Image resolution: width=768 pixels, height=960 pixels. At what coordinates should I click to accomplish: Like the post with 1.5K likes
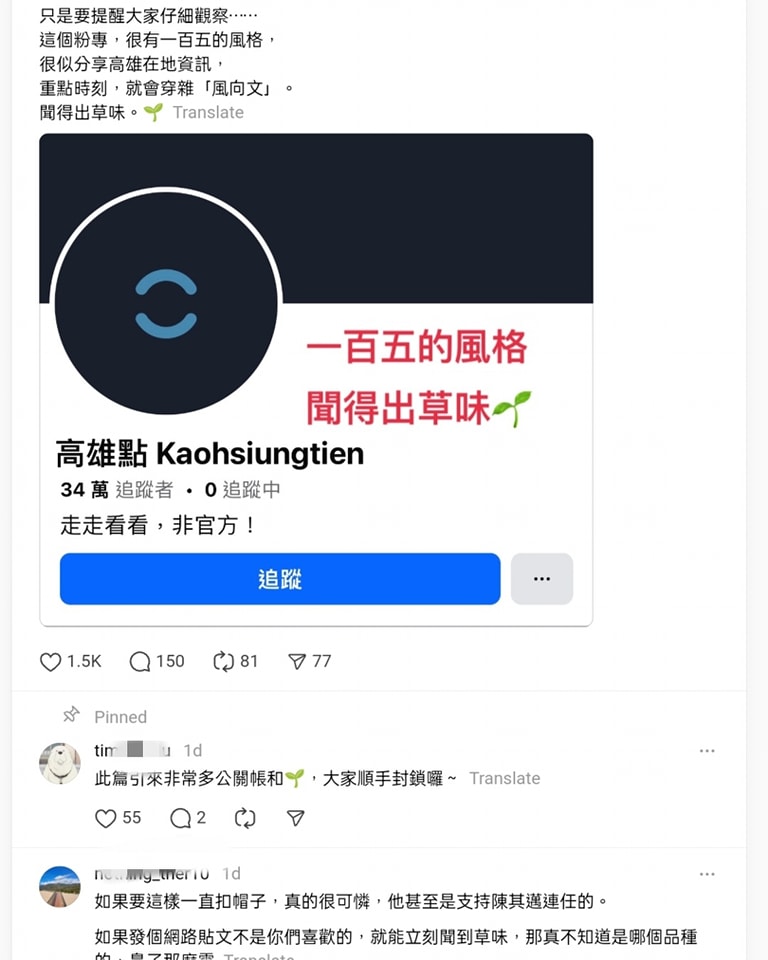(51, 661)
